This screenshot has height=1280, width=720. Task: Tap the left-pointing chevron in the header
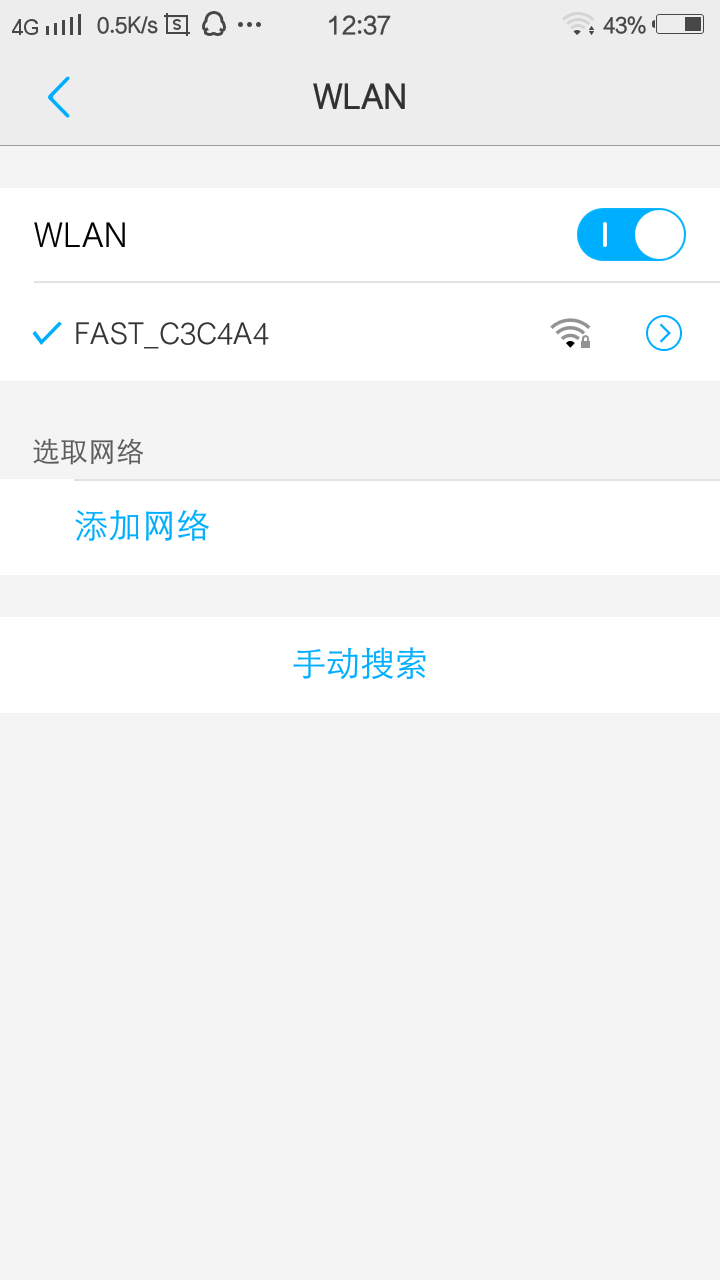[x=58, y=97]
